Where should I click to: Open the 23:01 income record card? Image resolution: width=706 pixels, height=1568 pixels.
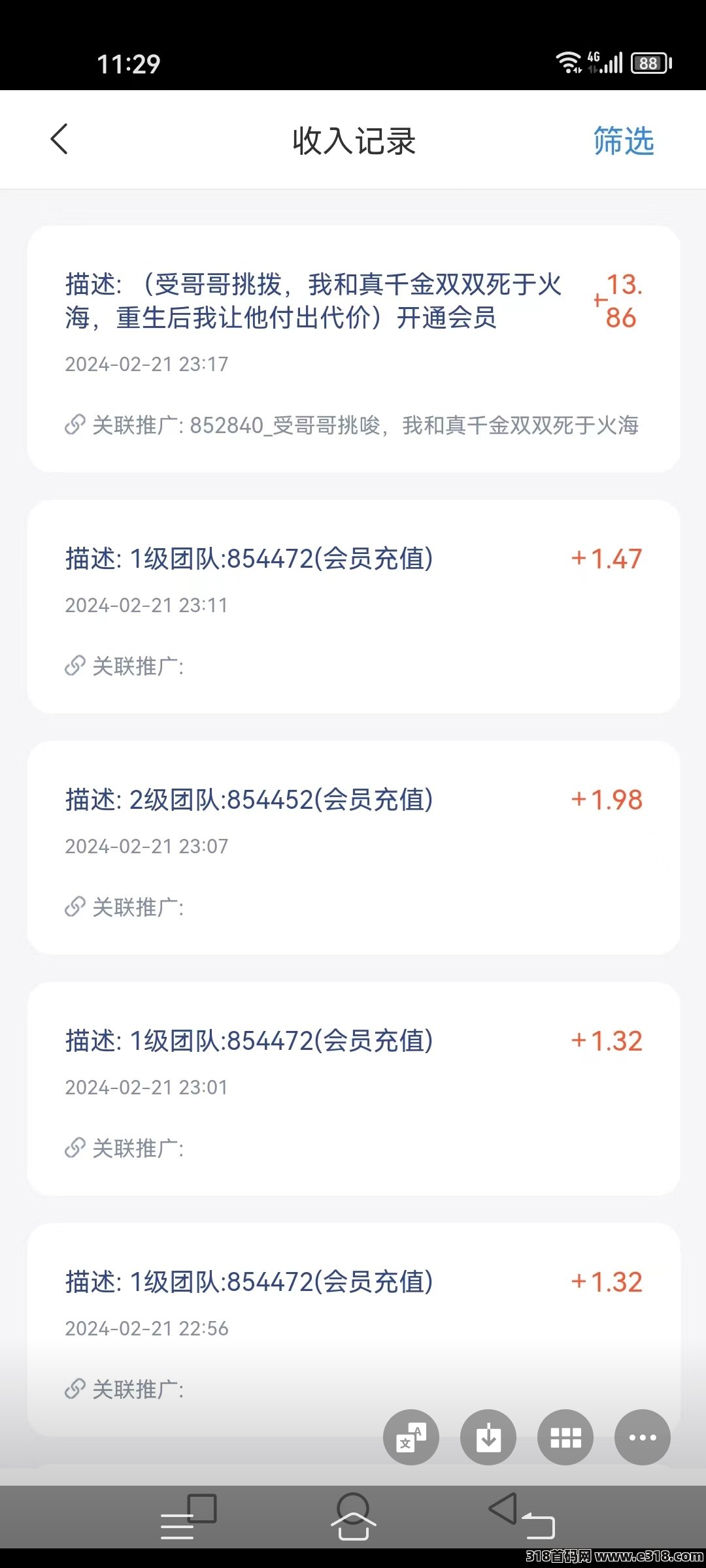(354, 1089)
